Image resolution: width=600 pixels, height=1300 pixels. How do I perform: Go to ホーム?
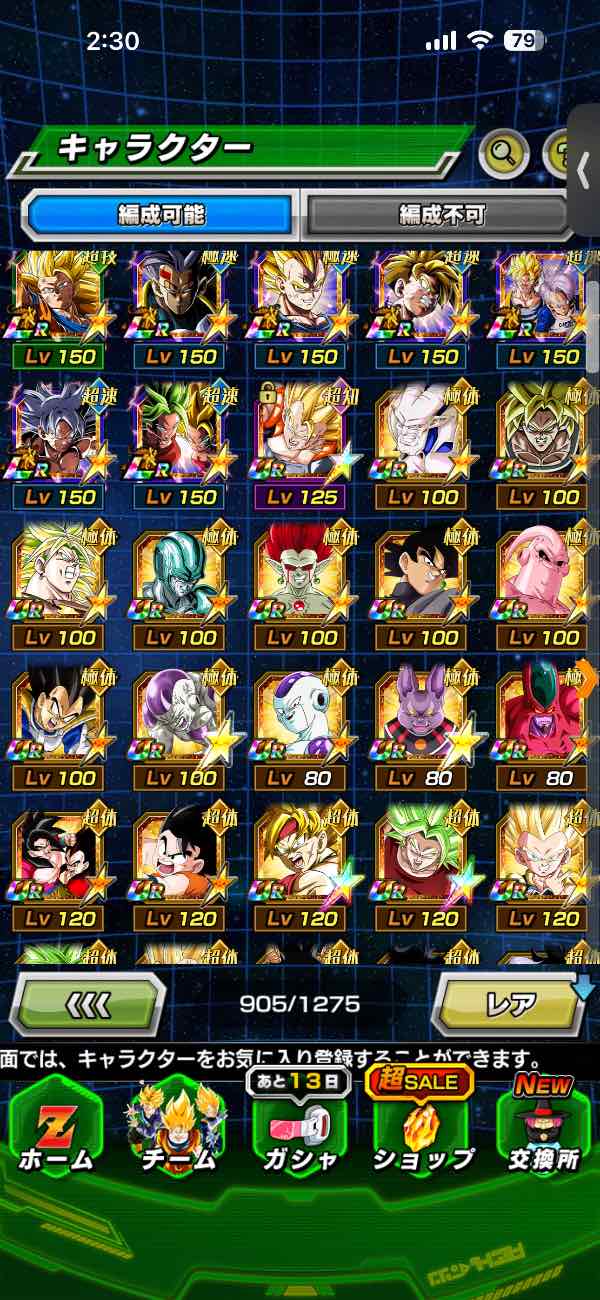tap(56, 1129)
